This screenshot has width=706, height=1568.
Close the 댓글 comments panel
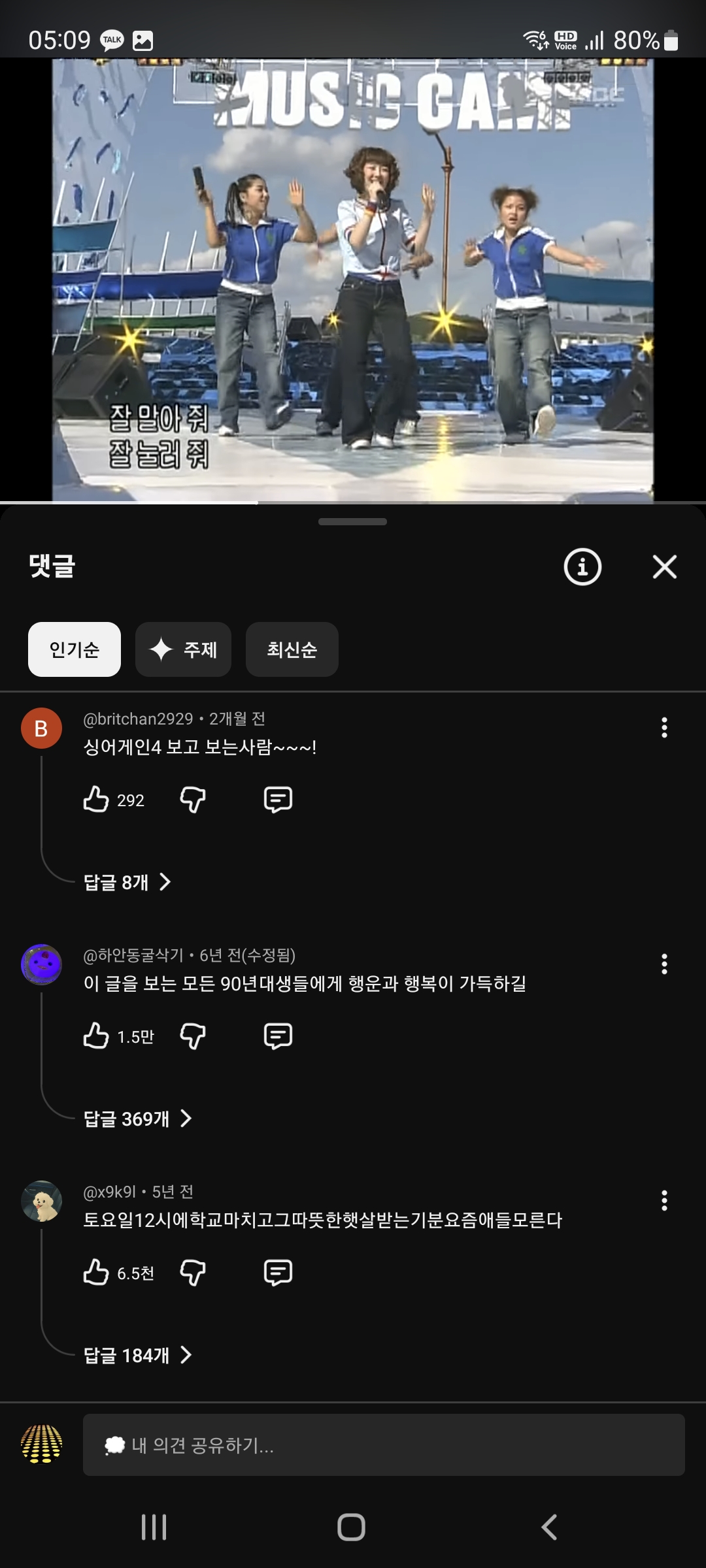pyautogui.click(x=664, y=566)
